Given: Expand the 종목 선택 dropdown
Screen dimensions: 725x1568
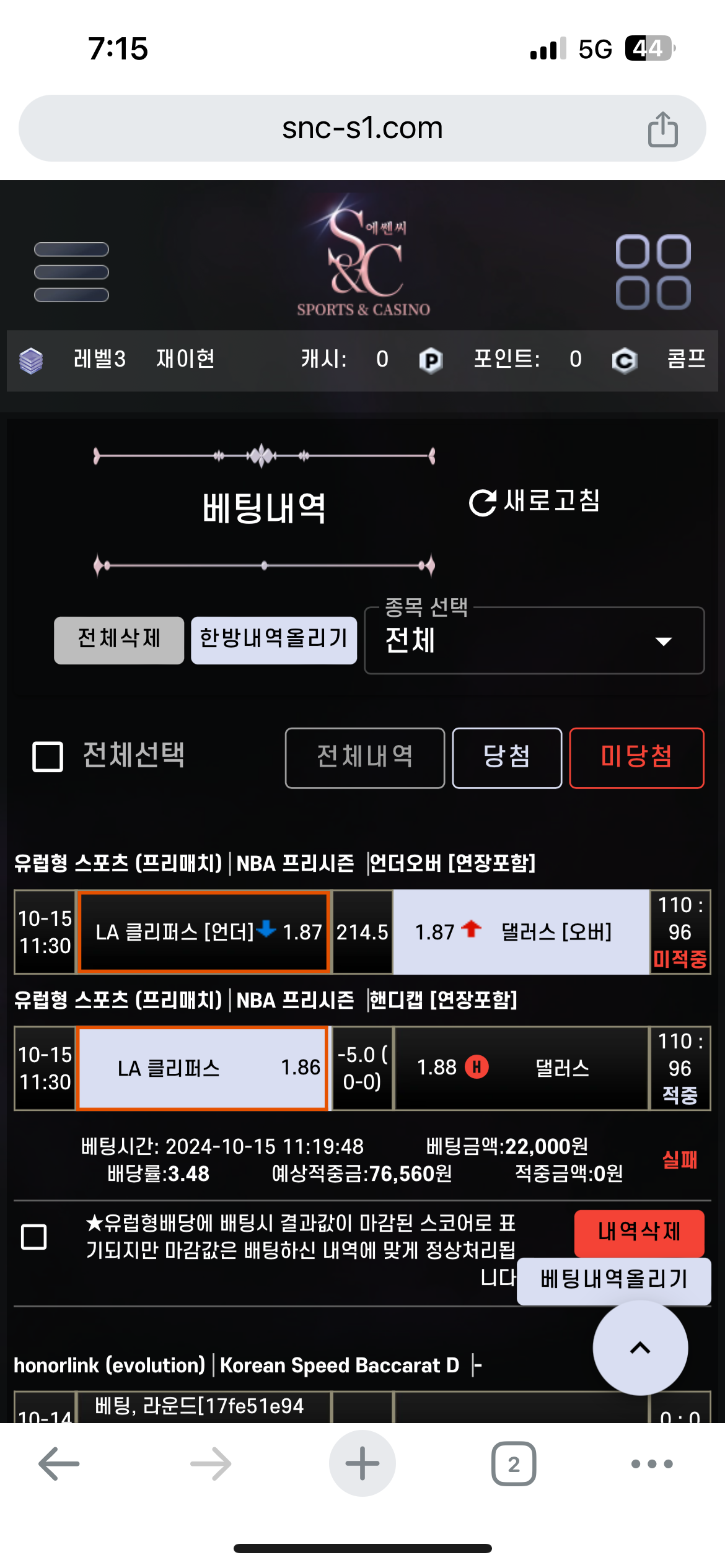Looking at the screenshot, I should [534, 640].
